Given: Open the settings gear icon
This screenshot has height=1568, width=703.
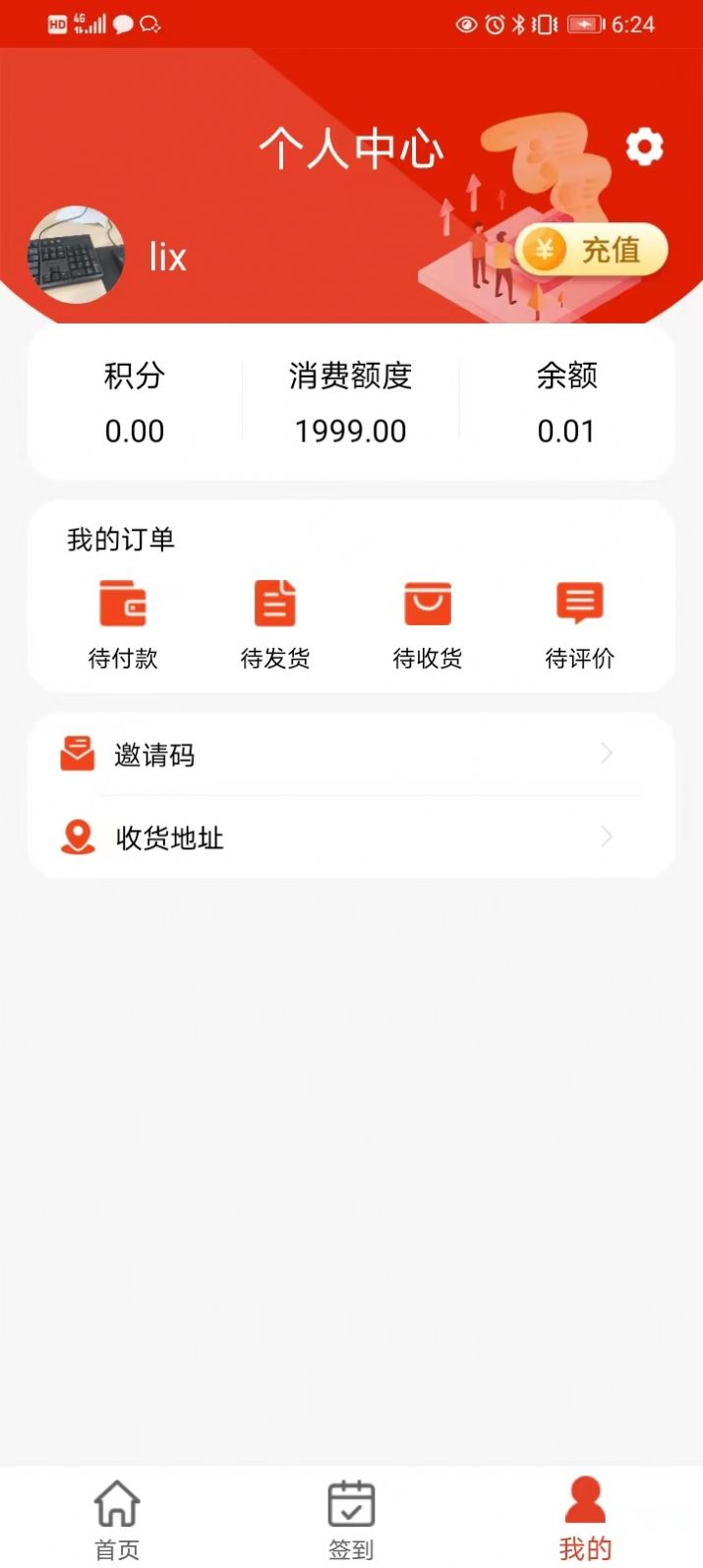Looking at the screenshot, I should click(x=644, y=147).
